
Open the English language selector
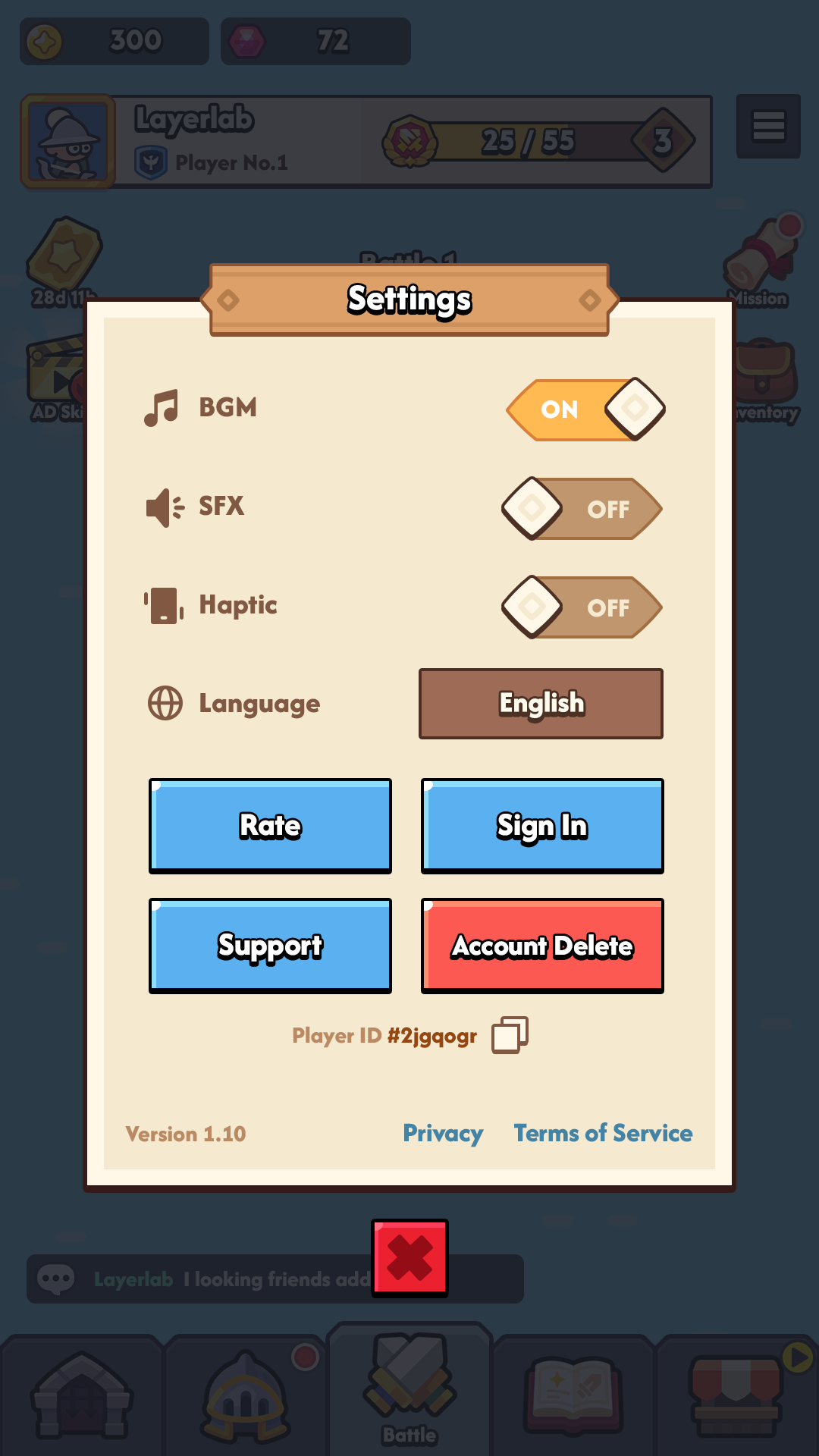(541, 704)
